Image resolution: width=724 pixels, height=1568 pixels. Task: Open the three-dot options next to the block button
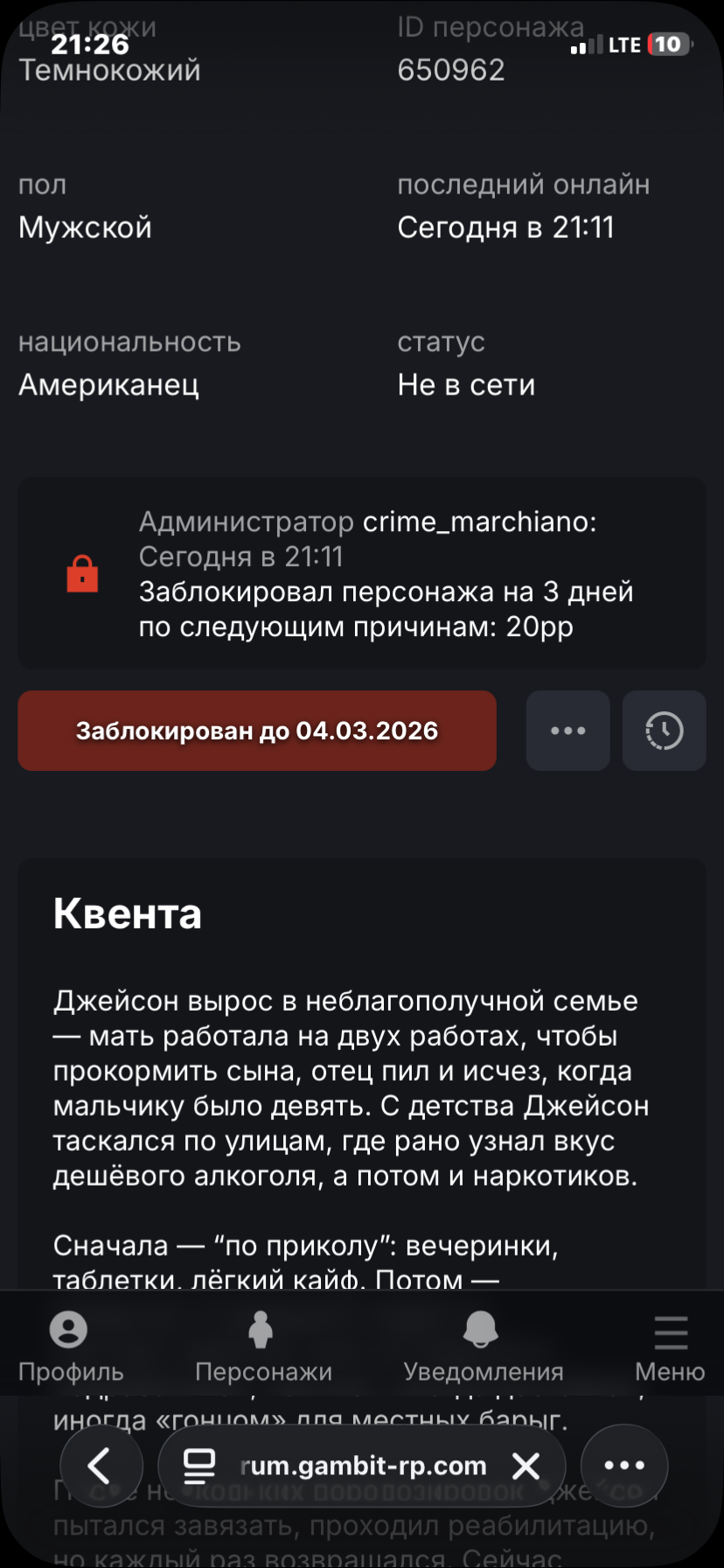567,731
